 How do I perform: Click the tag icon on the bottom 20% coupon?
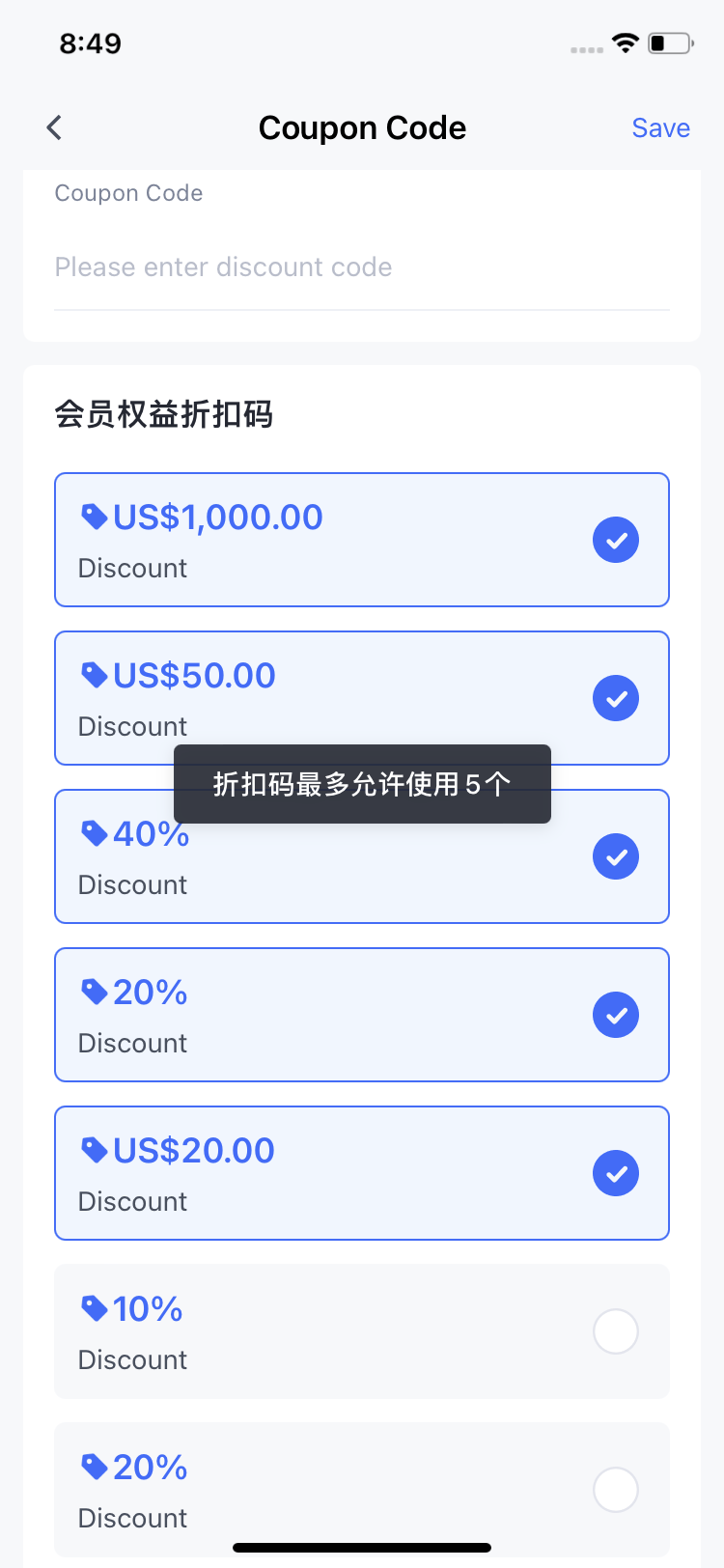coord(94,1467)
